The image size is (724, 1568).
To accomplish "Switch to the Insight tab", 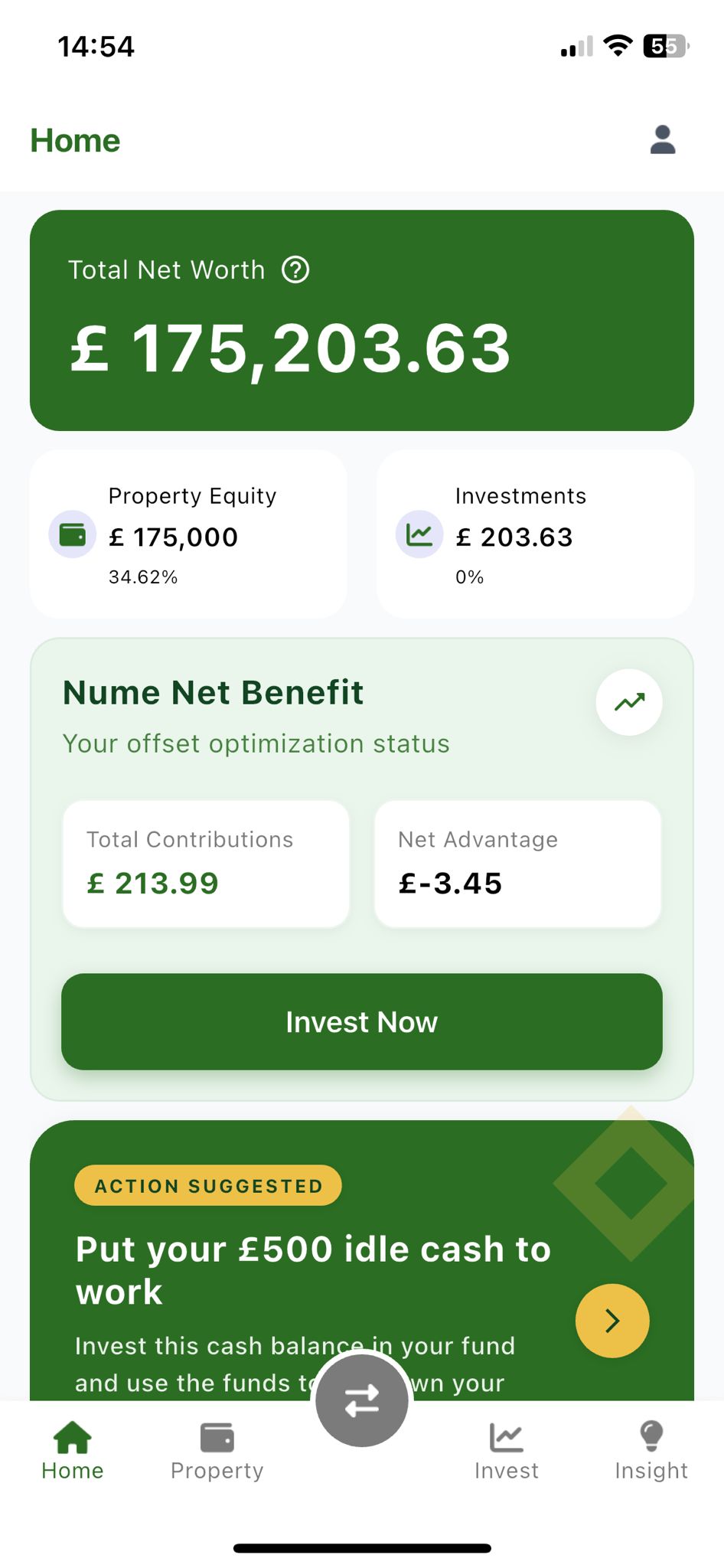I will (651, 1451).
